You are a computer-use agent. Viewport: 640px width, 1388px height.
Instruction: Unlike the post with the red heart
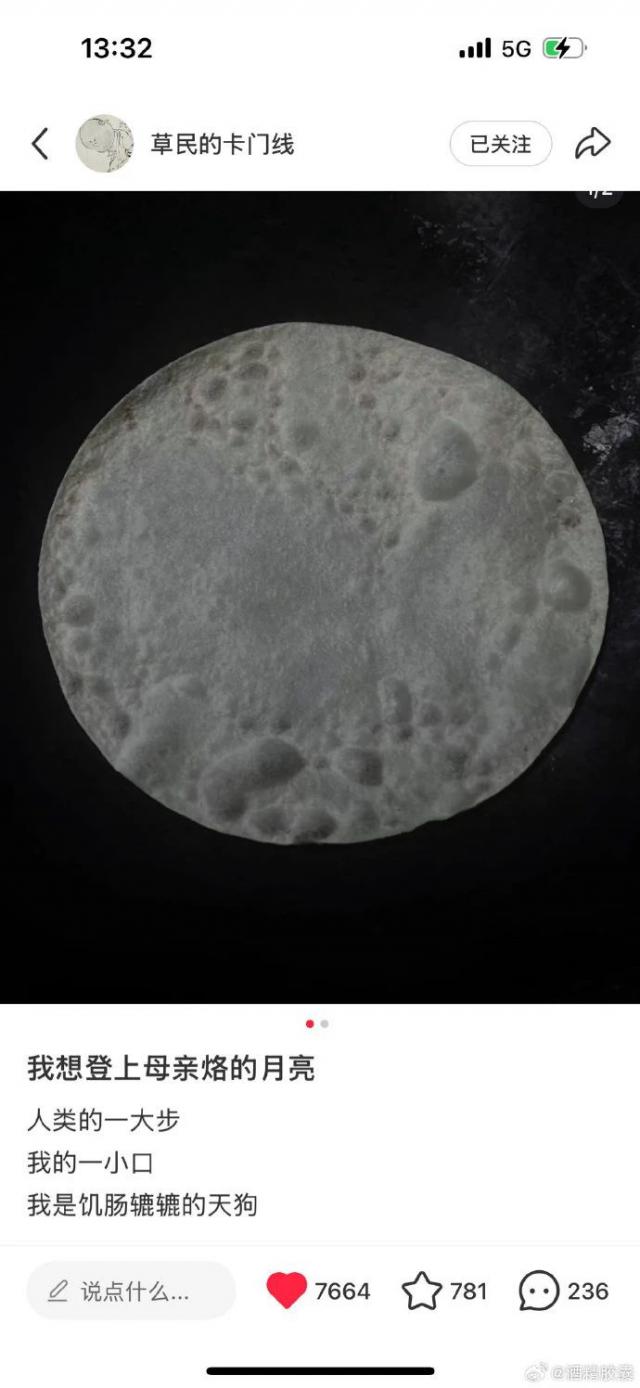point(287,1291)
